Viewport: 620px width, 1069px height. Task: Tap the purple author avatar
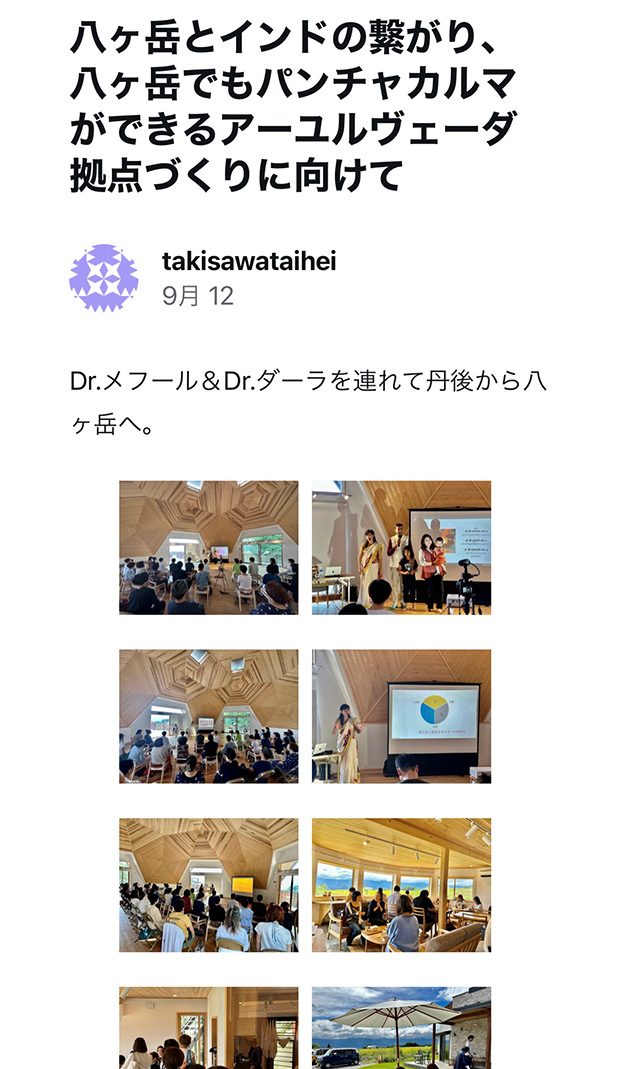104,278
